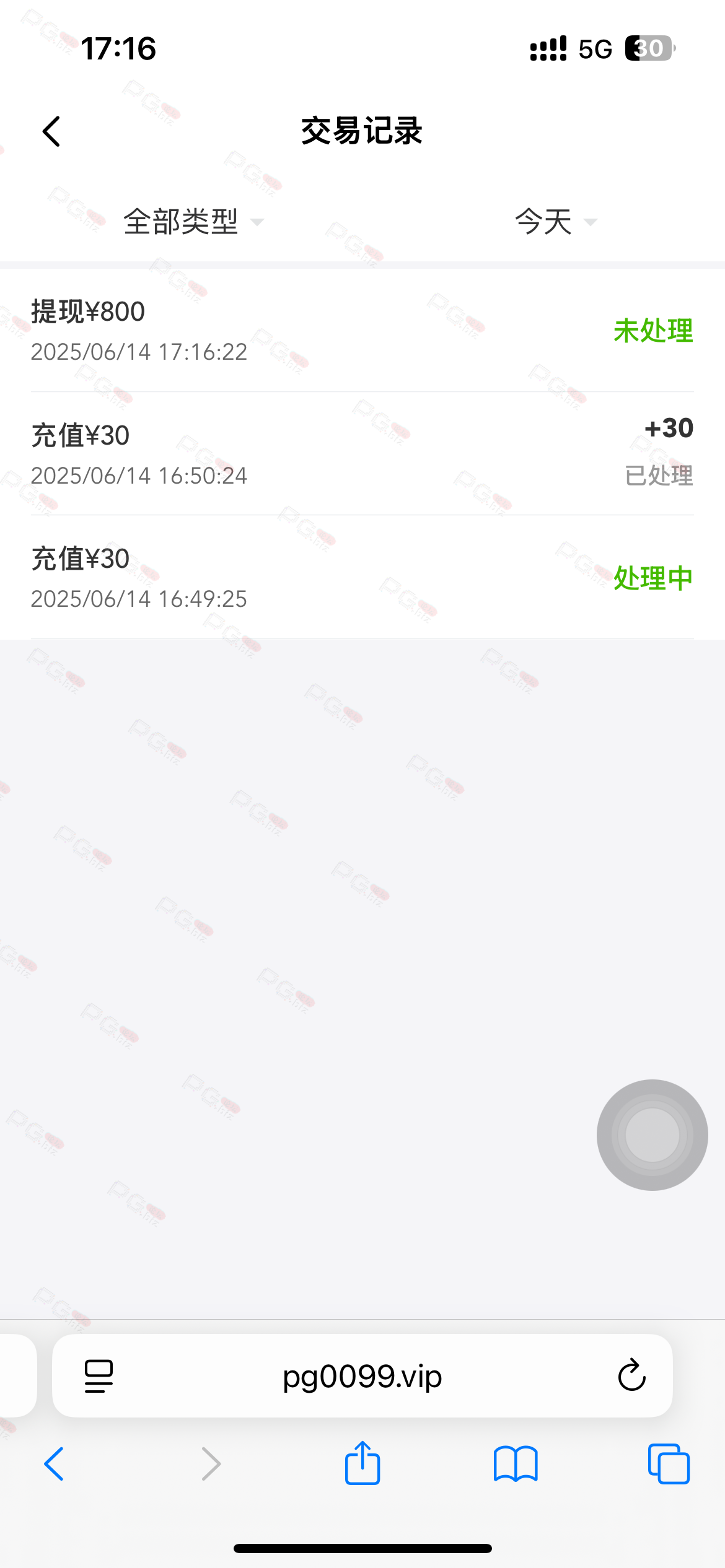
Task: Go back using the Safari back arrow
Action: click(x=54, y=1464)
